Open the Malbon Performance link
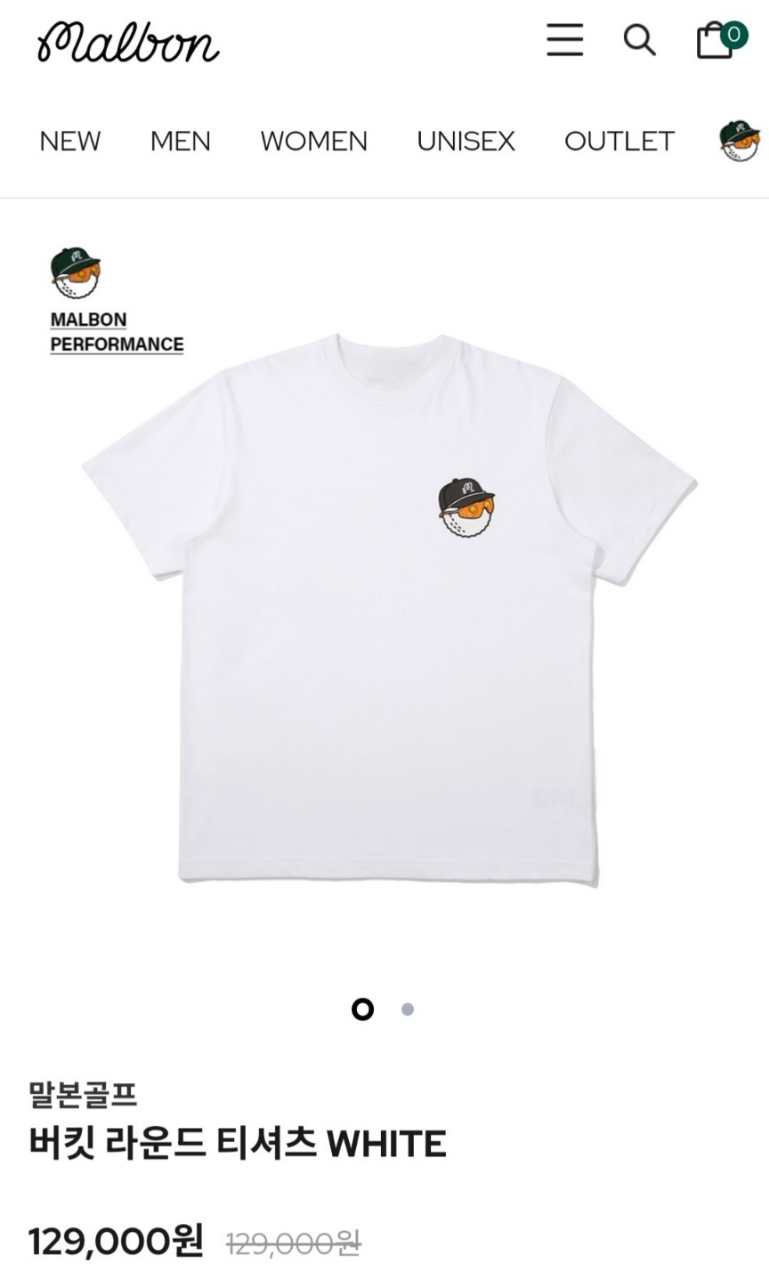The image size is (769, 1280). coord(116,331)
